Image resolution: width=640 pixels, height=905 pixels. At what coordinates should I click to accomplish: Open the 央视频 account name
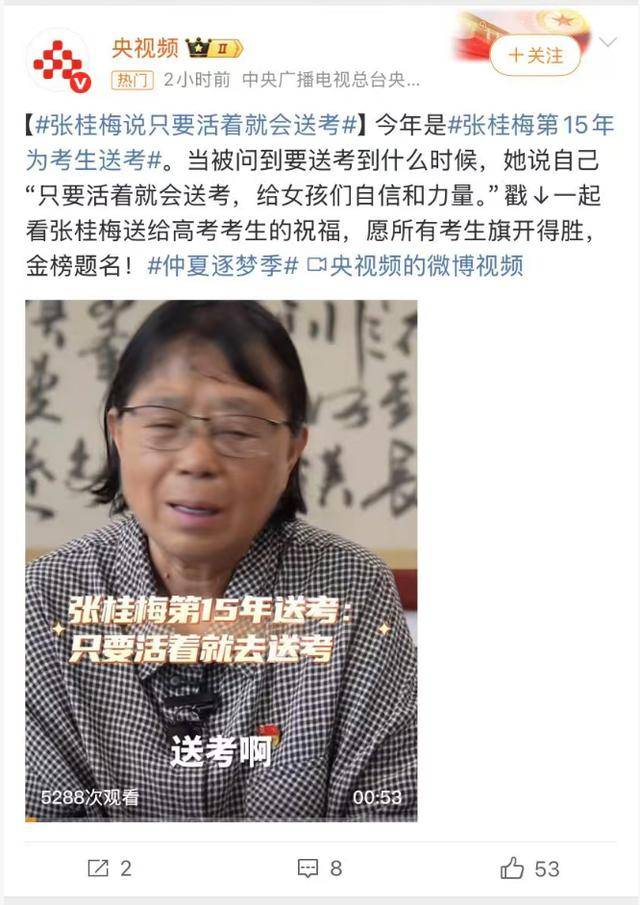tap(145, 46)
